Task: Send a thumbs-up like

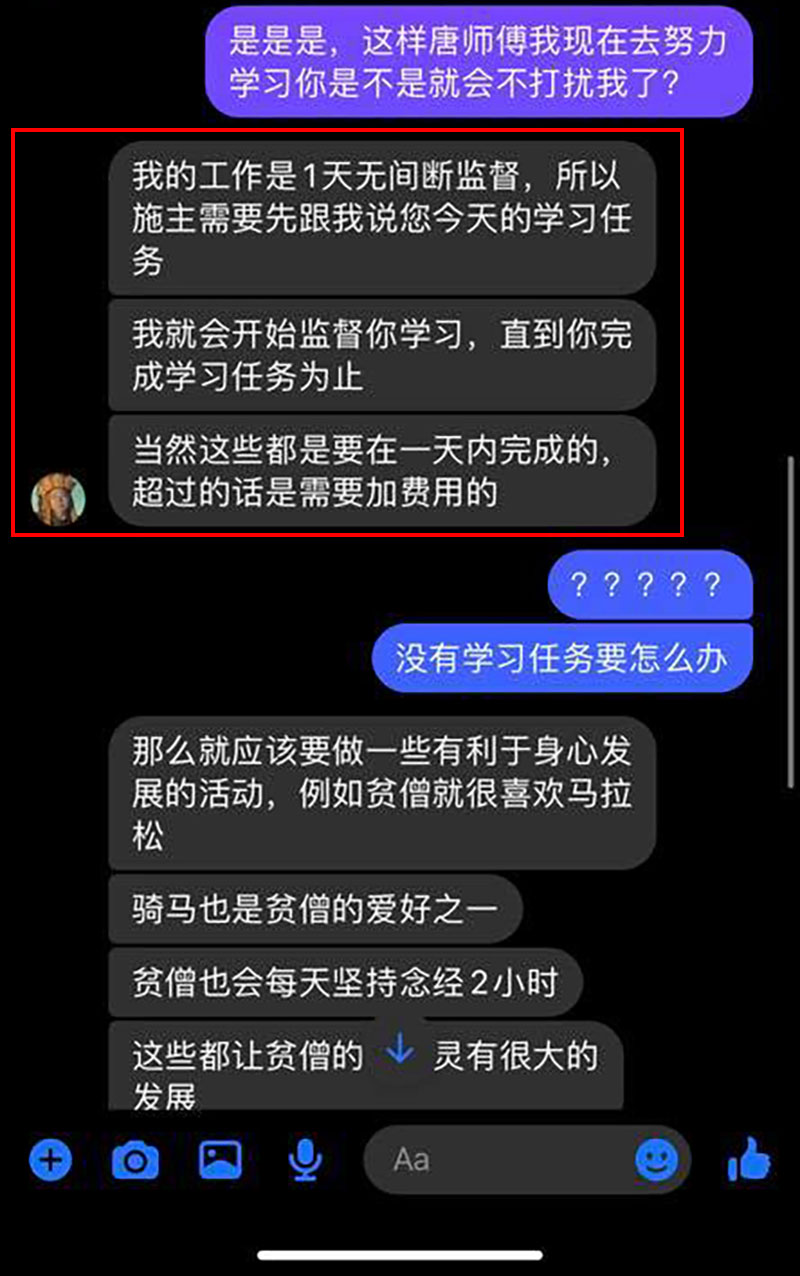Action: point(748,1160)
